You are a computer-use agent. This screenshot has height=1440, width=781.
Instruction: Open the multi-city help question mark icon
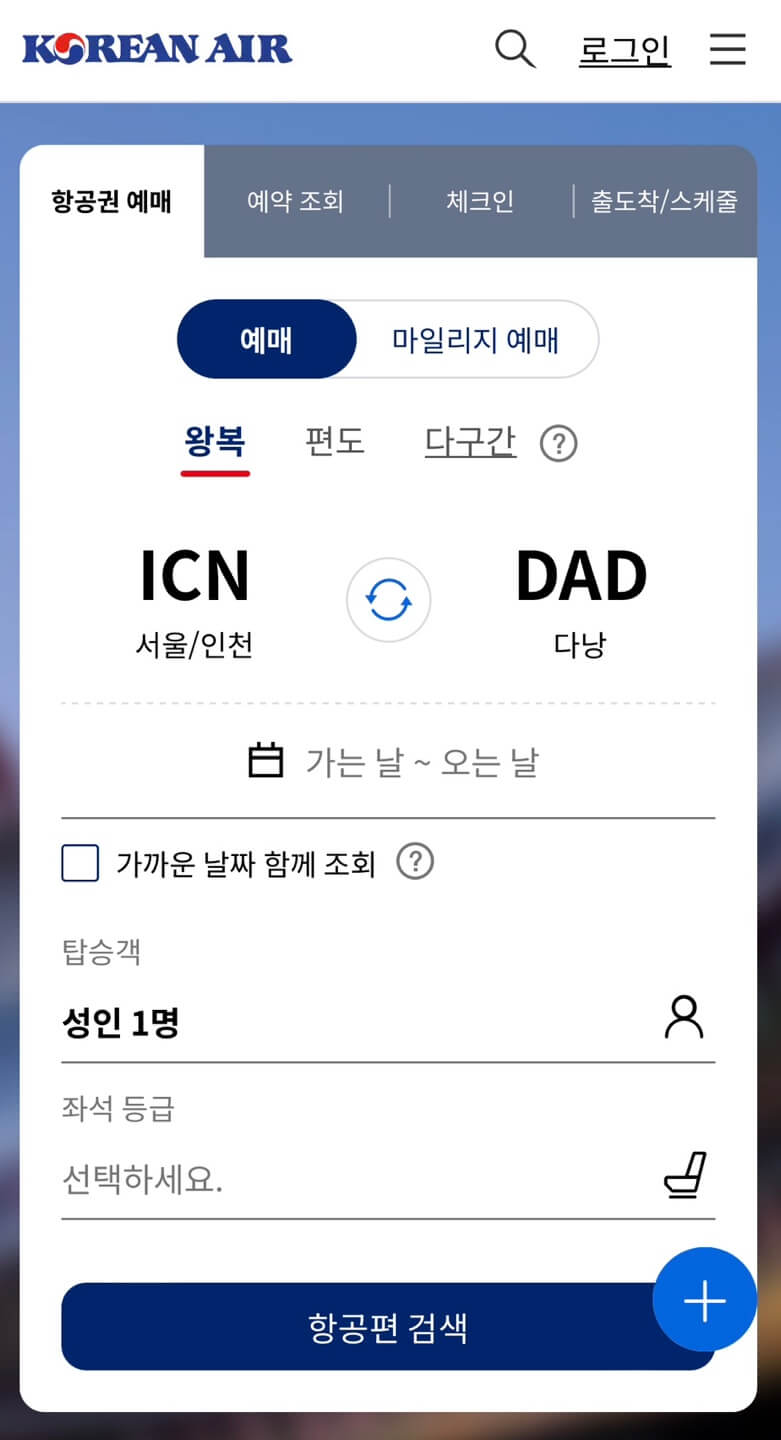pyautogui.click(x=558, y=443)
